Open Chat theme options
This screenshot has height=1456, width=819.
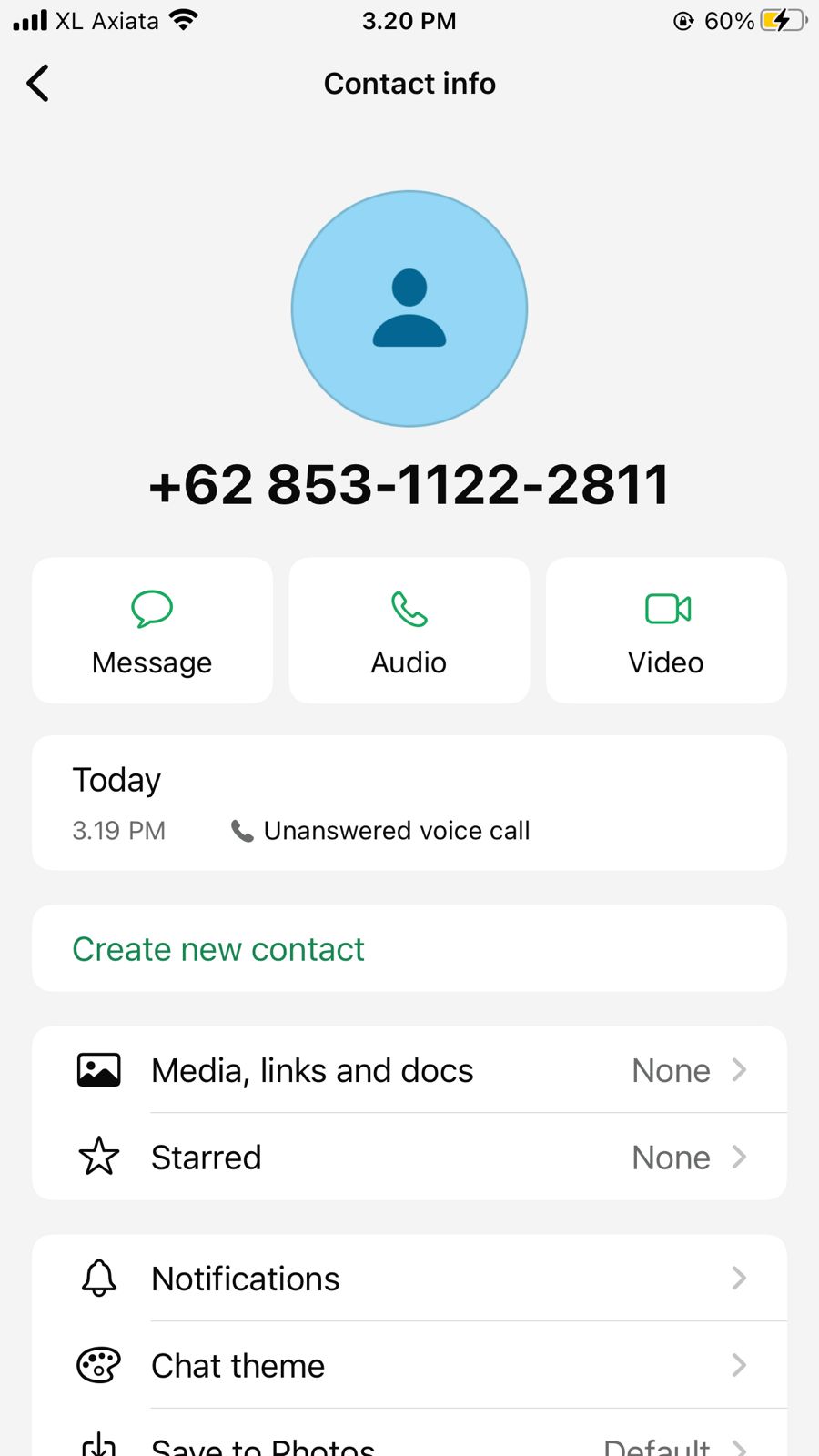[409, 1366]
